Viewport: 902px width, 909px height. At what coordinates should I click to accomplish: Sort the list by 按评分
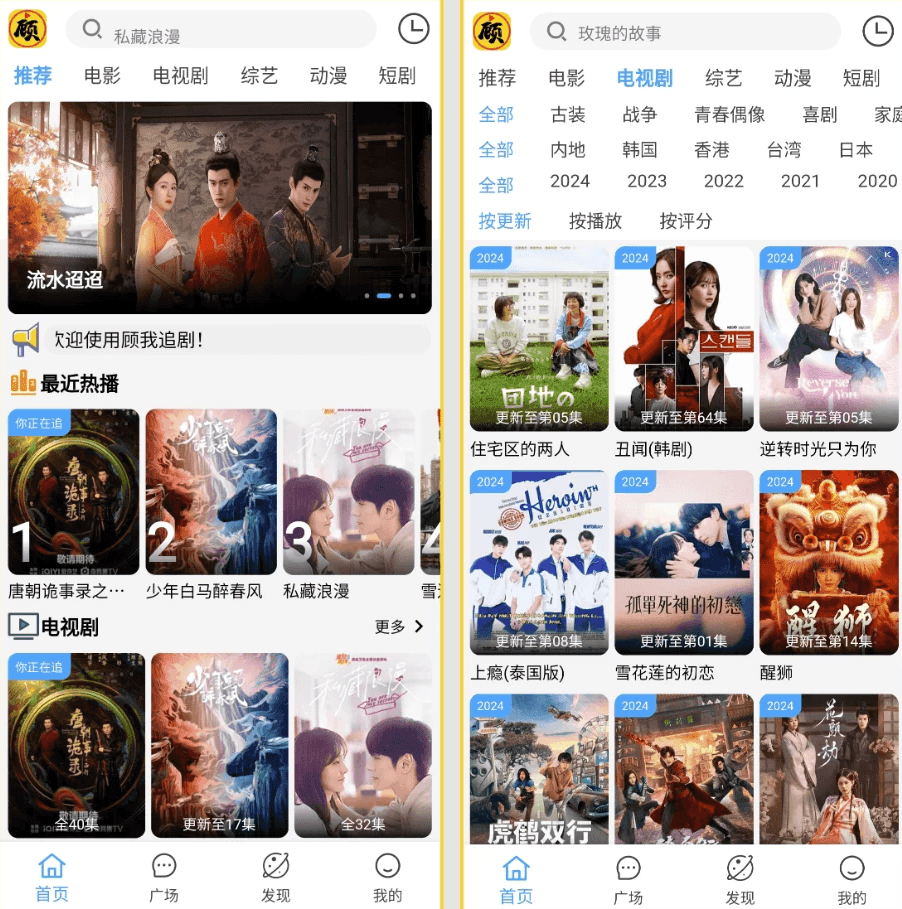(685, 221)
